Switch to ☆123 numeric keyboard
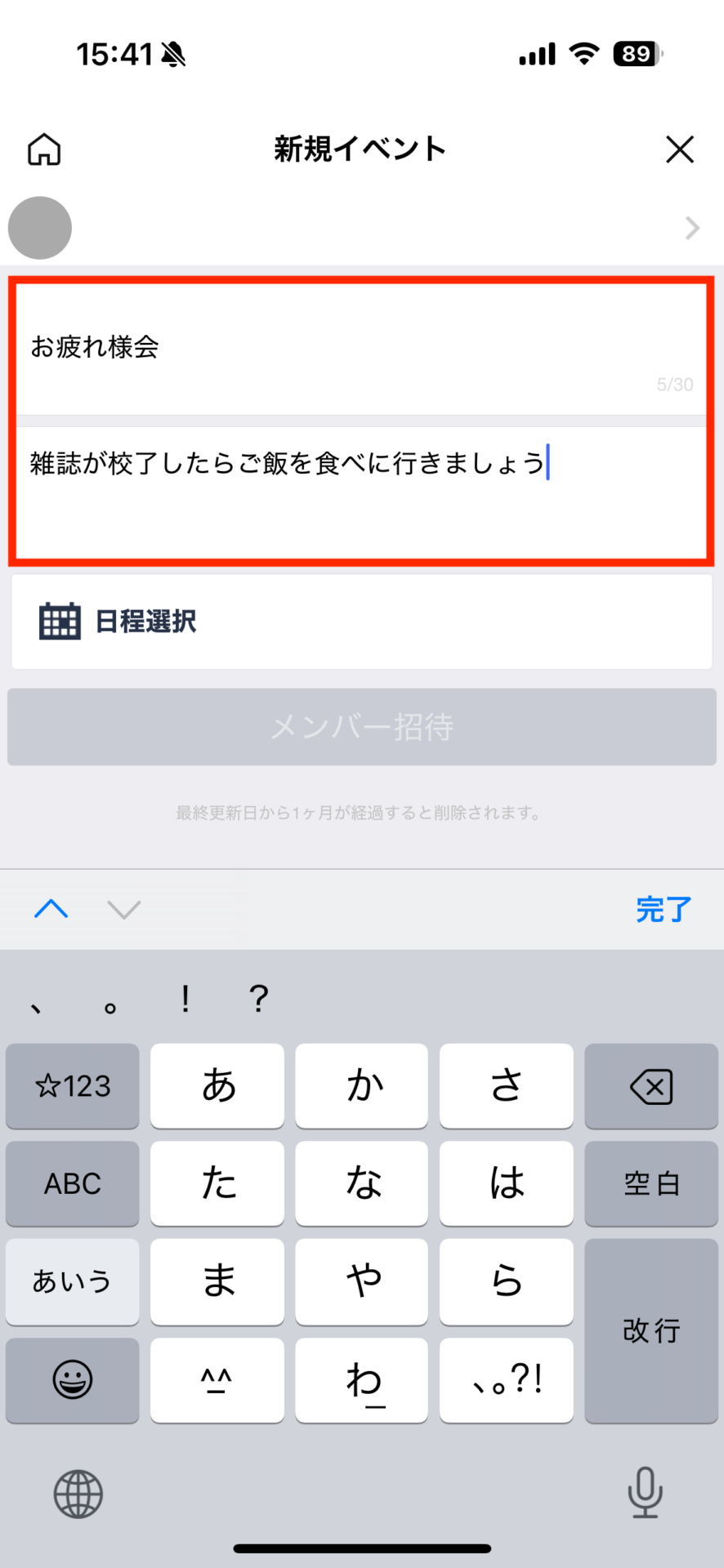The height and width of the screenshot is (1568, 724). [73, 1086]
